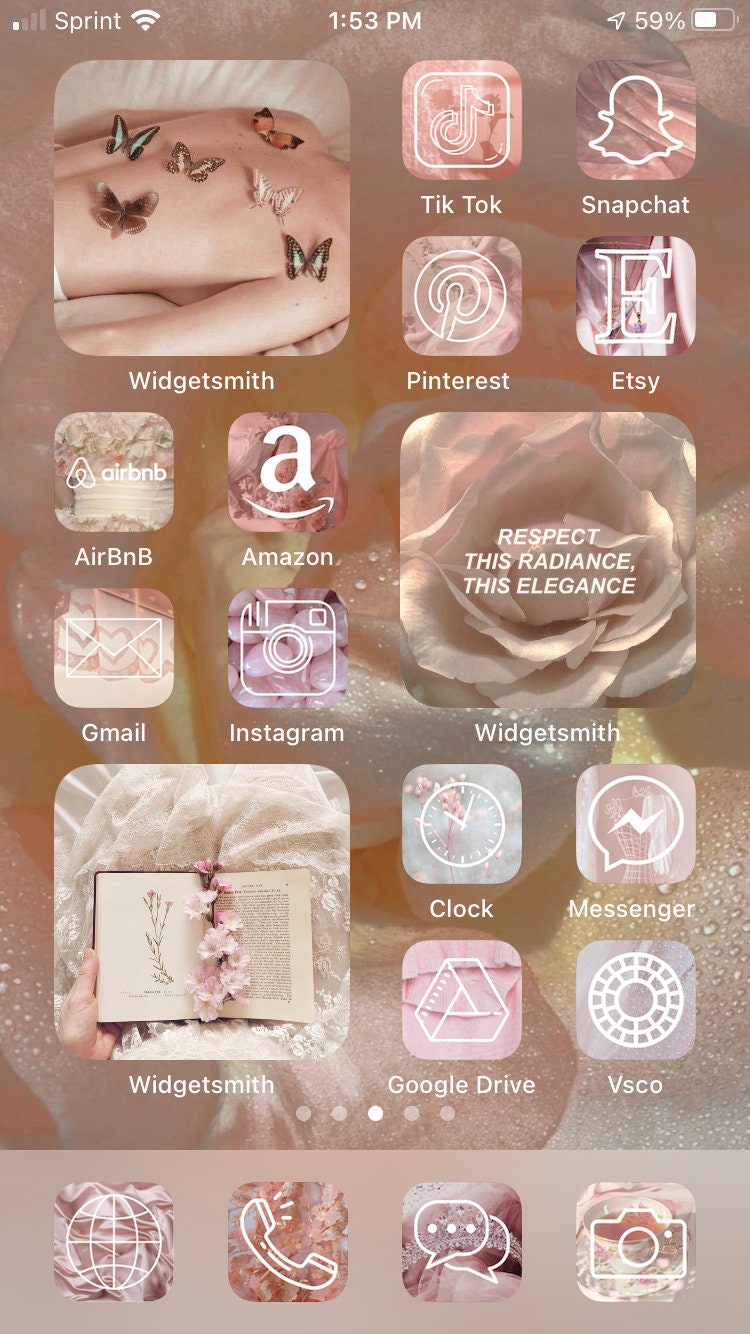750x1334 pixels.
Task: Launch Instagram
Action: pos(287,648)
